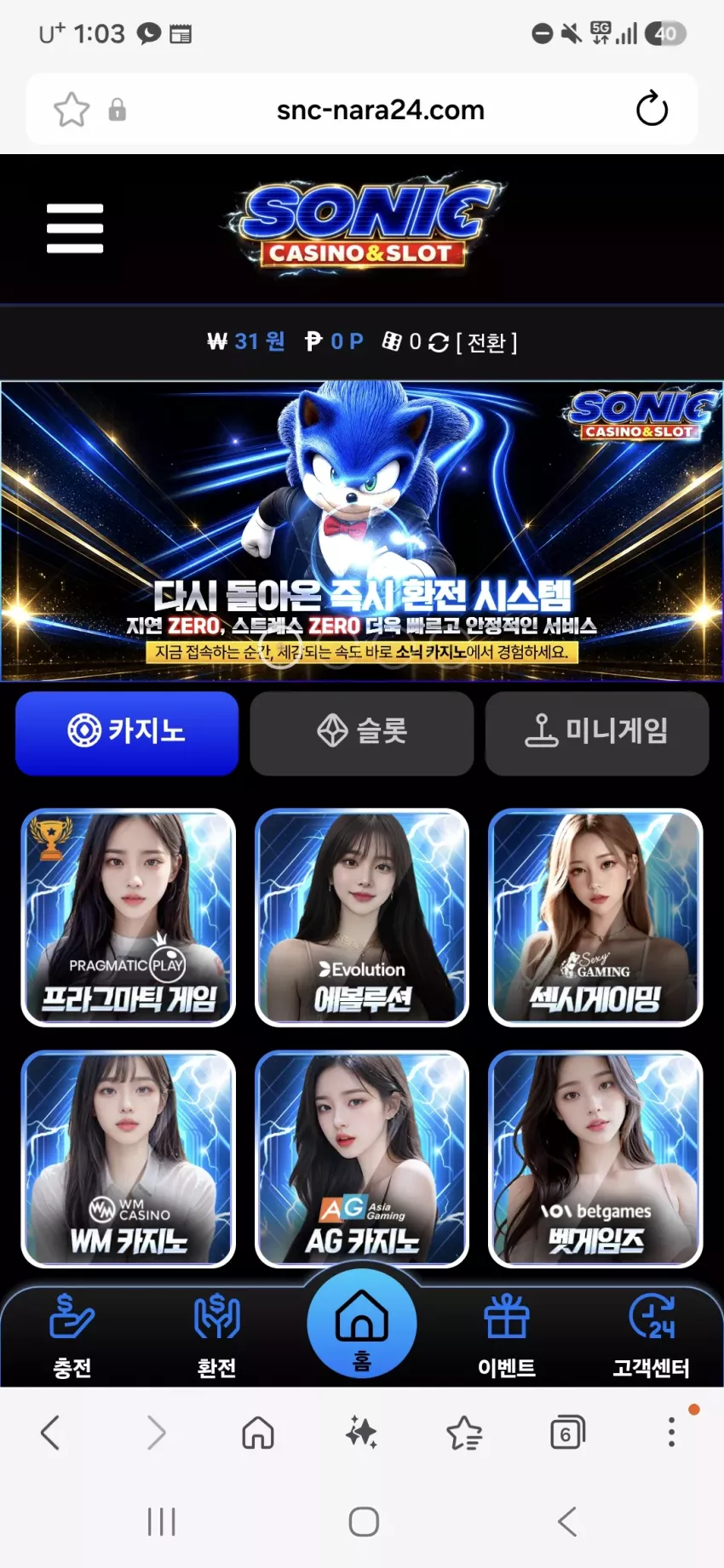Select the 카지노 category tab
This screenshot has height=1568, width=724.
(x=127, y=732)
